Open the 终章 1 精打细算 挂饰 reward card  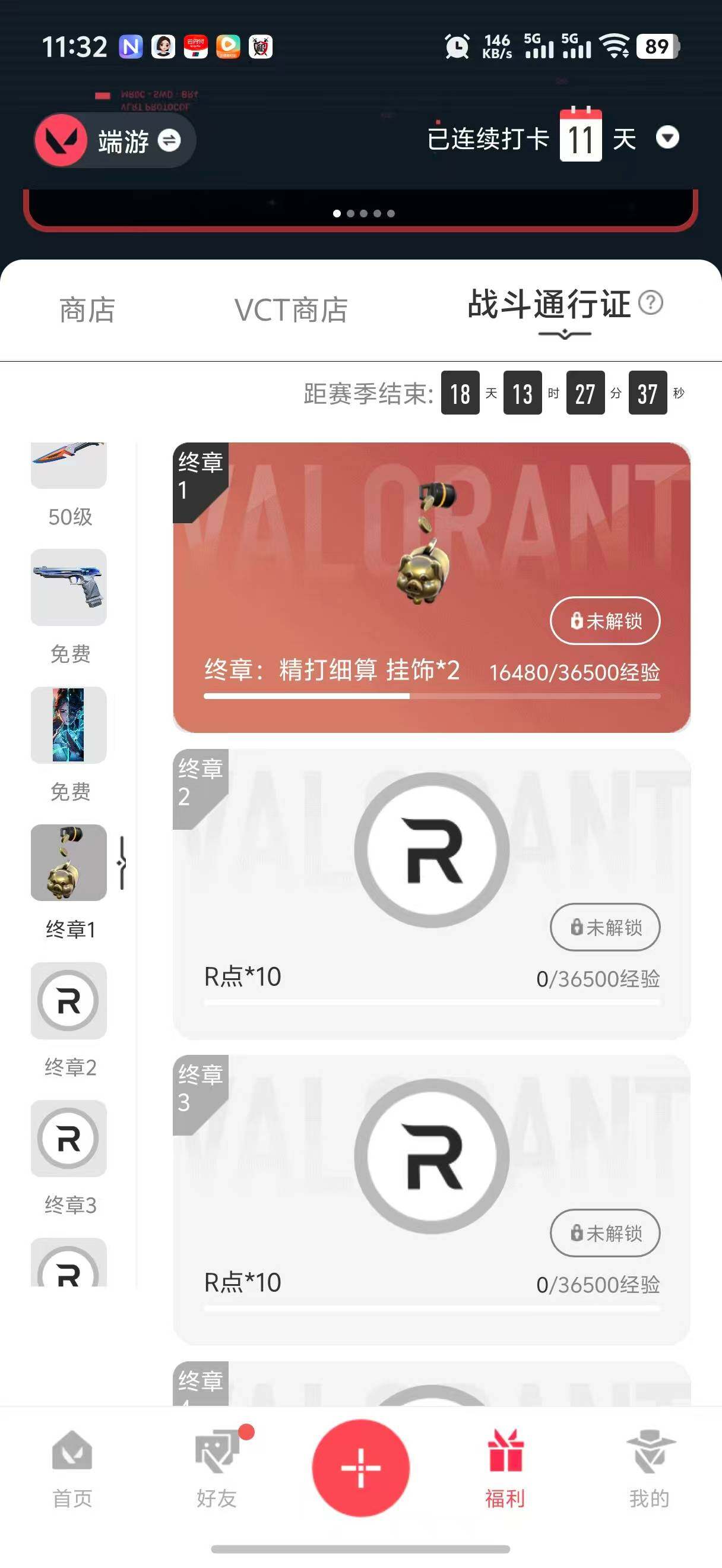tap(431, 586)
